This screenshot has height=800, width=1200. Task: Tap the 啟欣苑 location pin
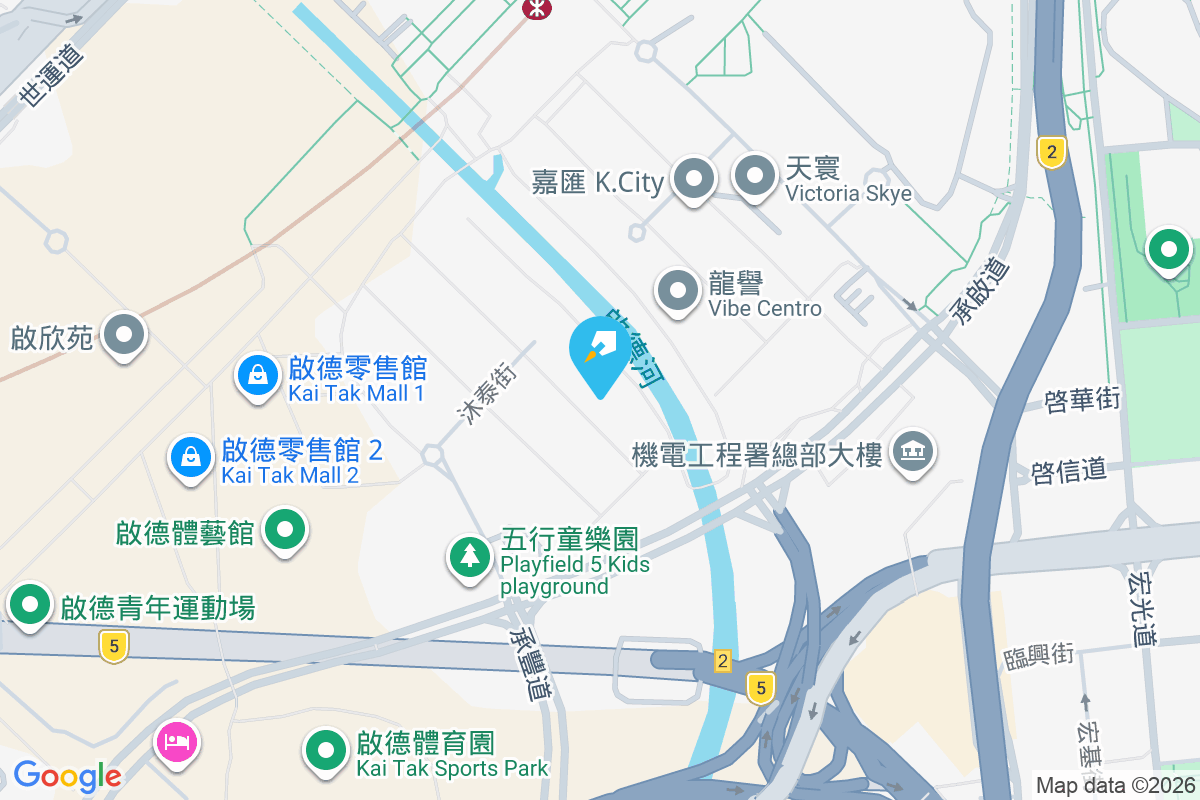[125, 337]
